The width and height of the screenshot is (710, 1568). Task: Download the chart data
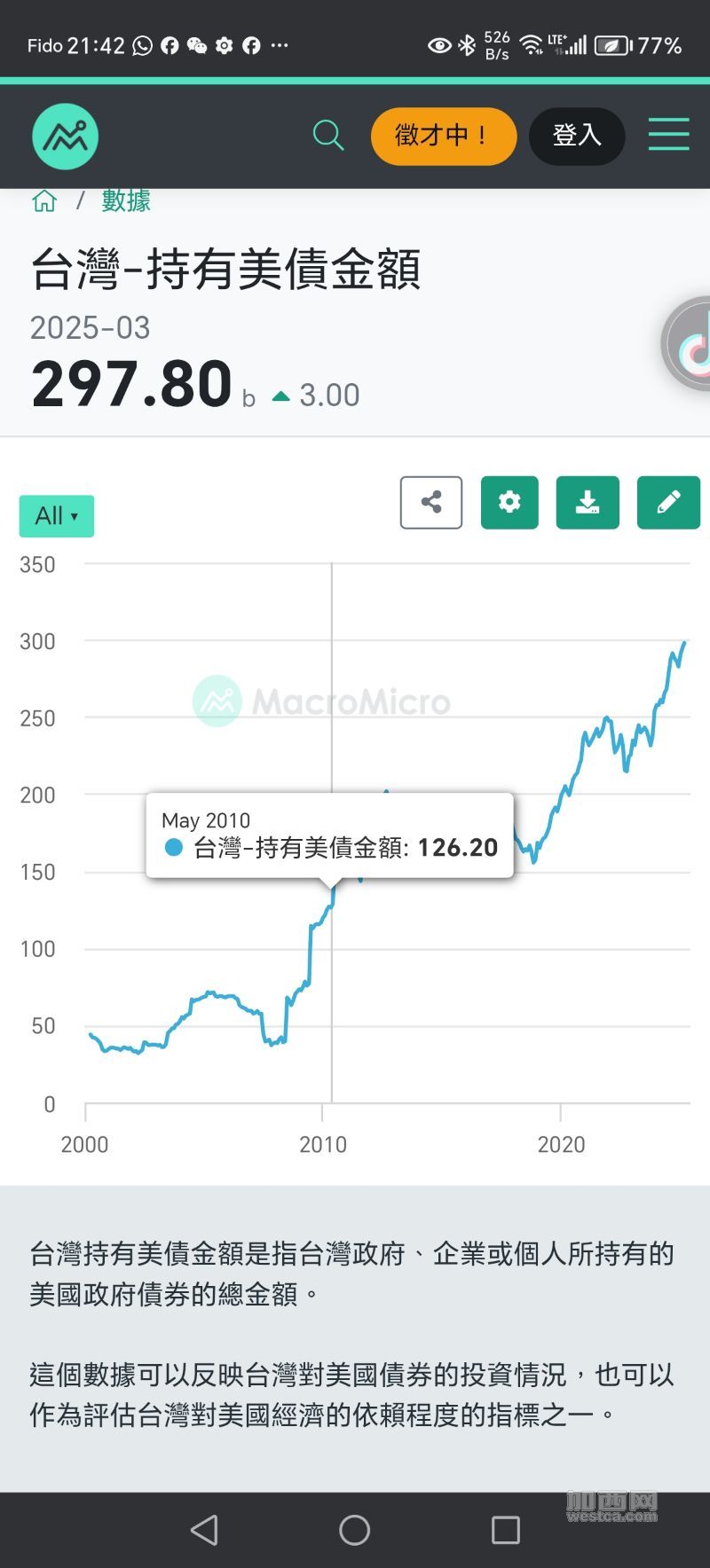[588, 503]
